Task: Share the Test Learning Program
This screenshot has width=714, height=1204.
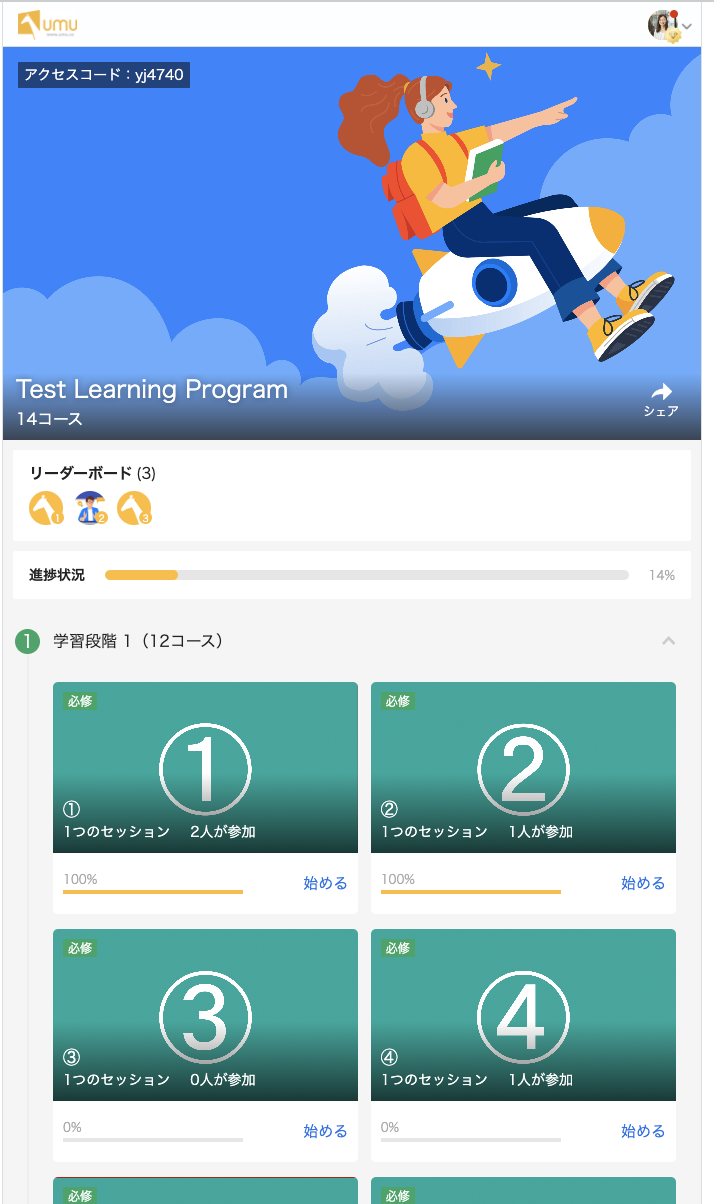Action: pyautogui.click(x=661, y=400)
